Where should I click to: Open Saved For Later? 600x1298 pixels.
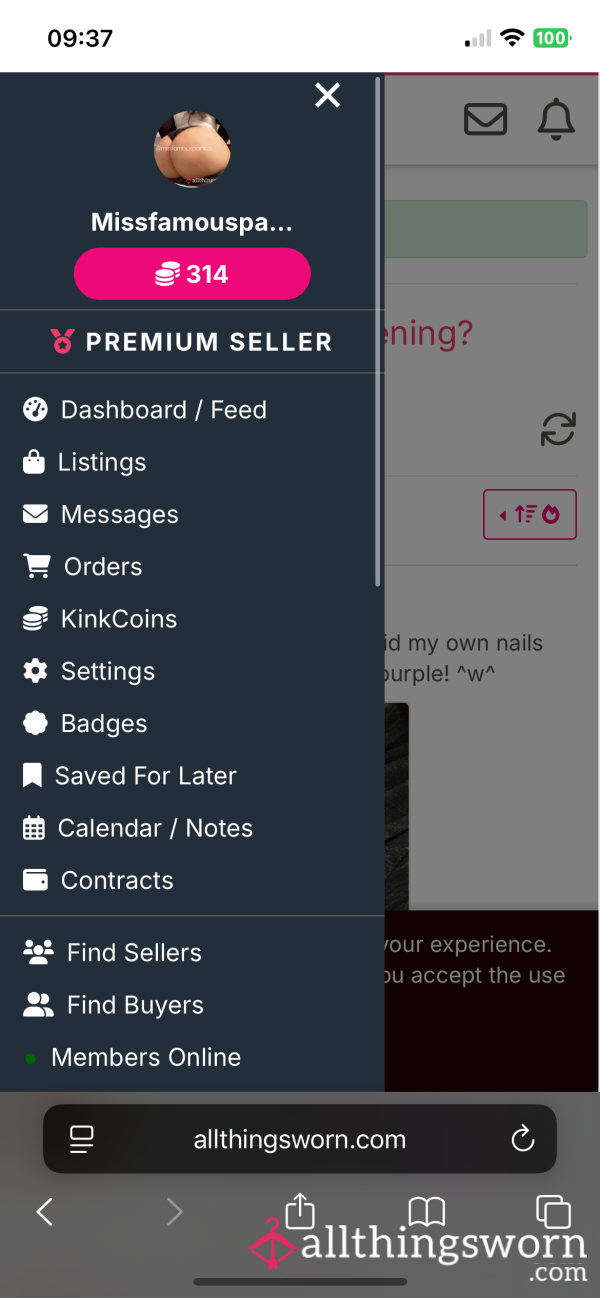point(130,775)
